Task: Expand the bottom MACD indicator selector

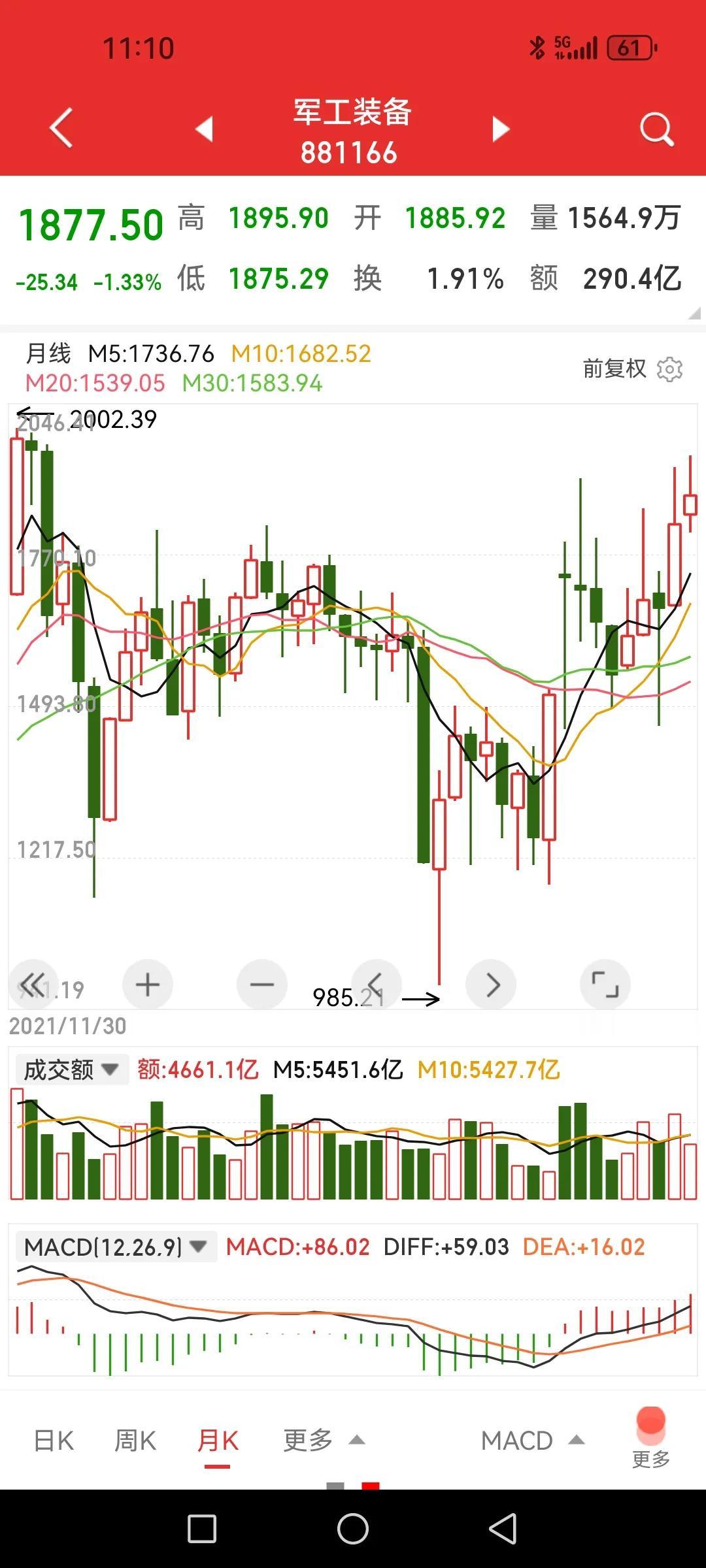Action: tap(532, 1440)
